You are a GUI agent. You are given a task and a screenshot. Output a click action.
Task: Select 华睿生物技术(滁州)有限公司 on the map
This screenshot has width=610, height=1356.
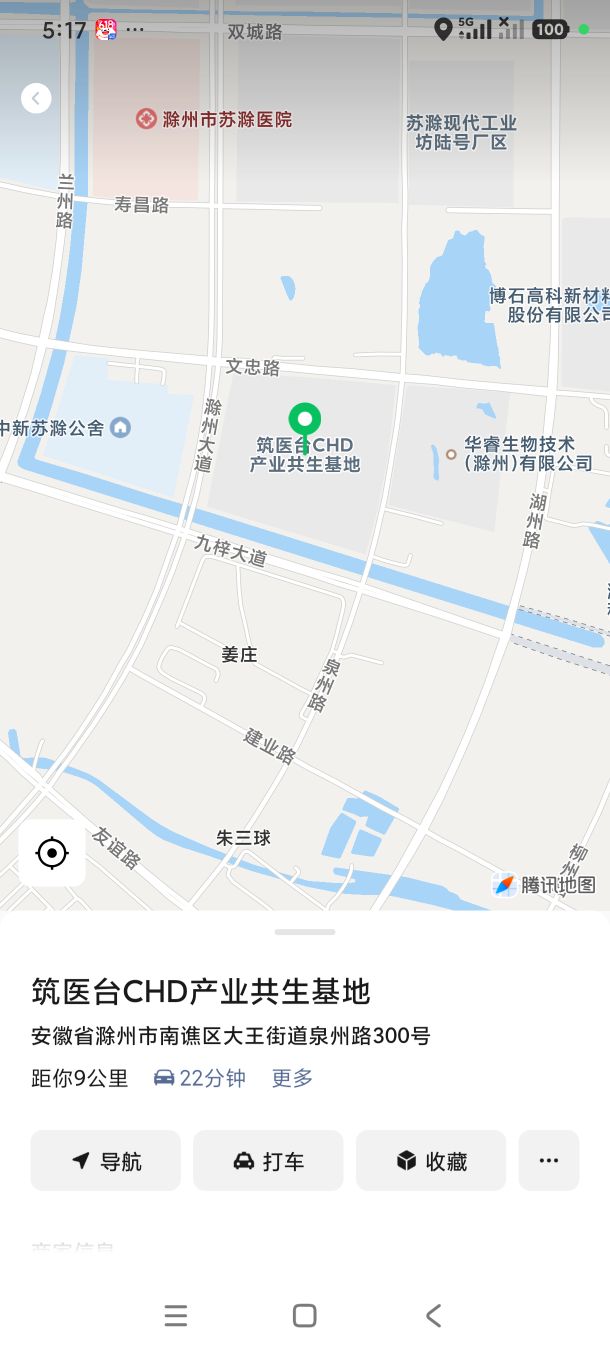pos(519,454)
